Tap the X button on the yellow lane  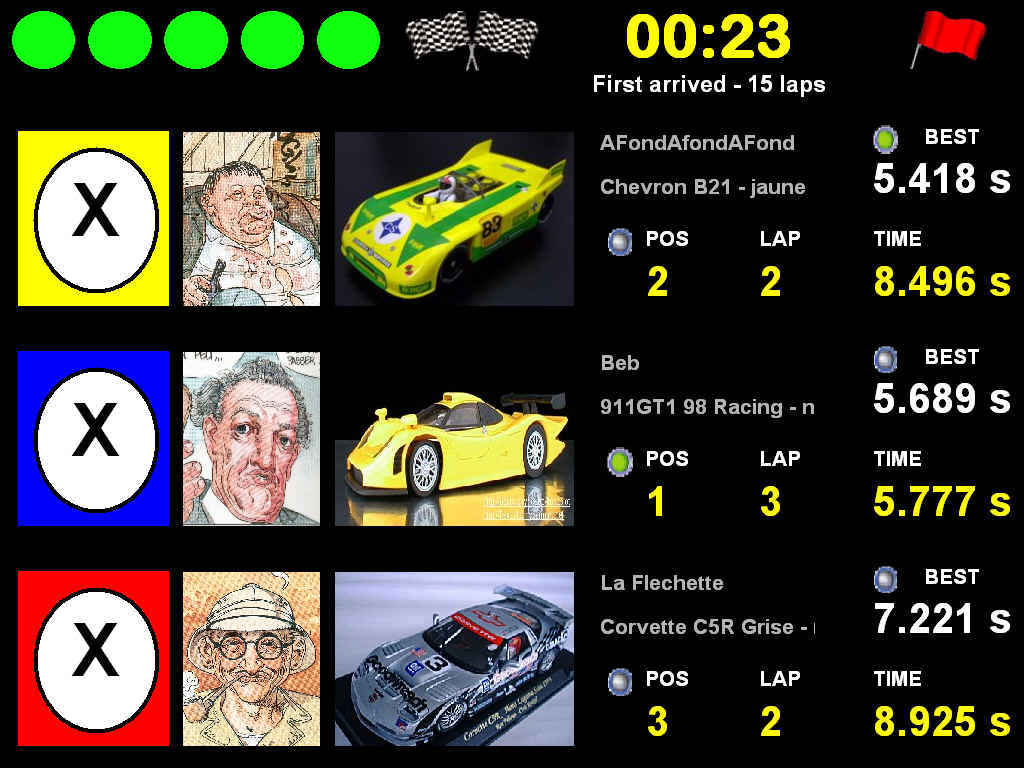click(95, 219)
